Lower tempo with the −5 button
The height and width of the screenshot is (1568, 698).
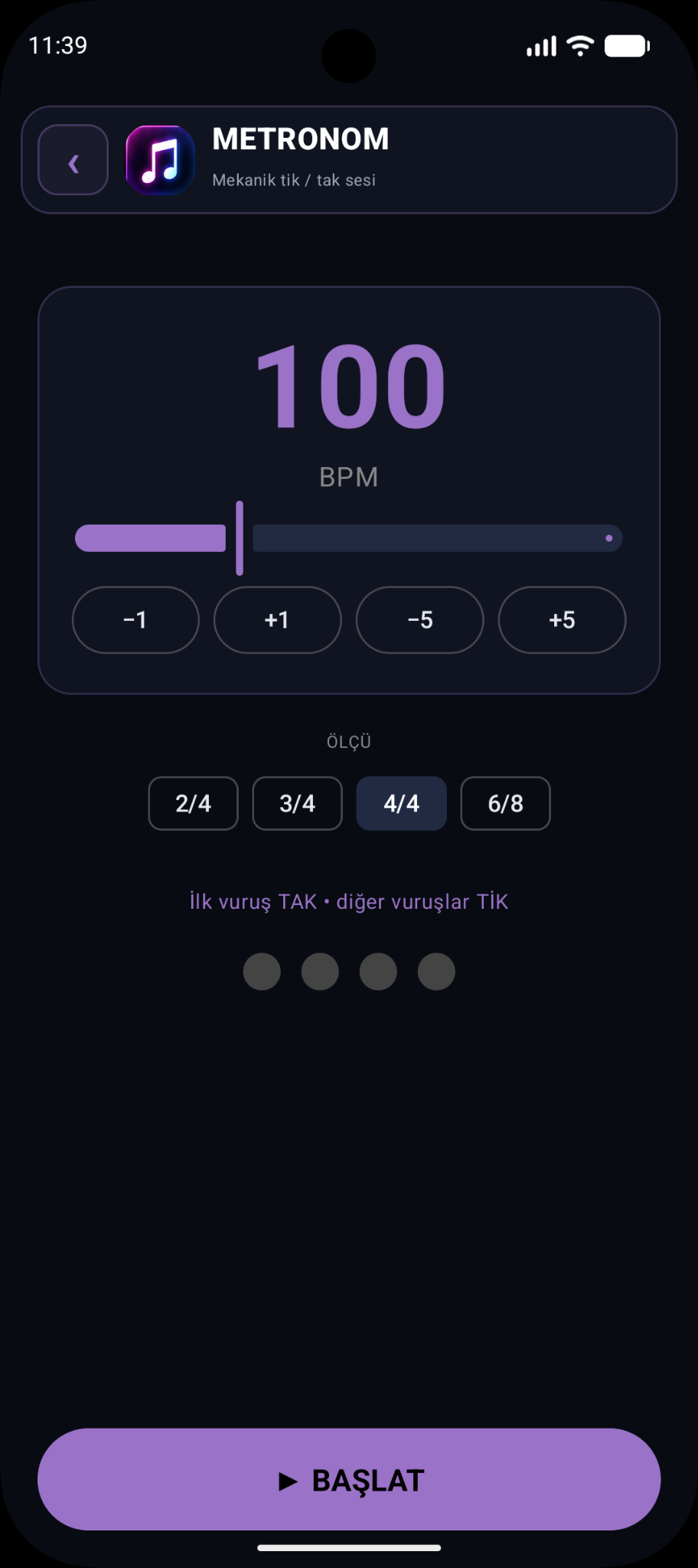[x=419, y=619]
